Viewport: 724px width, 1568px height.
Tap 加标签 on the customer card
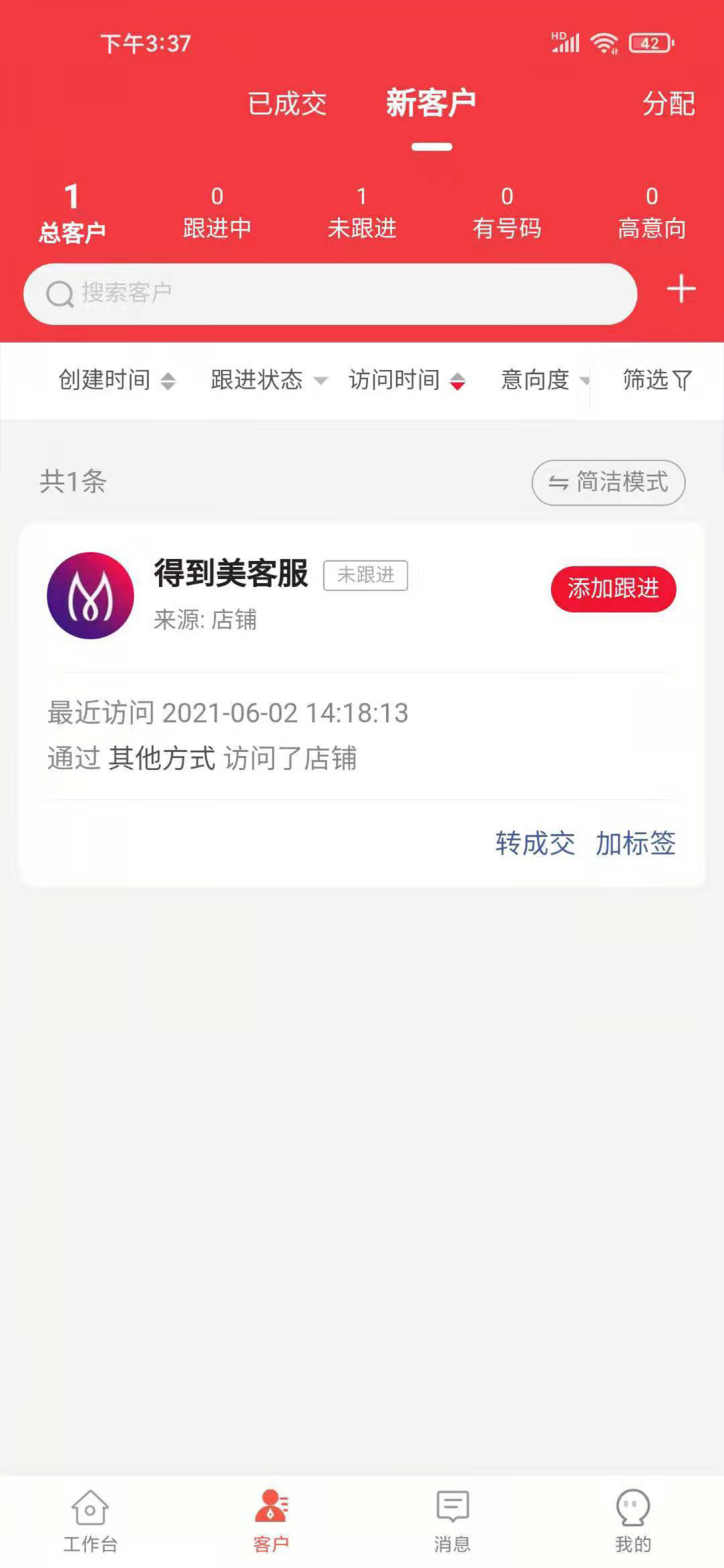636,843
